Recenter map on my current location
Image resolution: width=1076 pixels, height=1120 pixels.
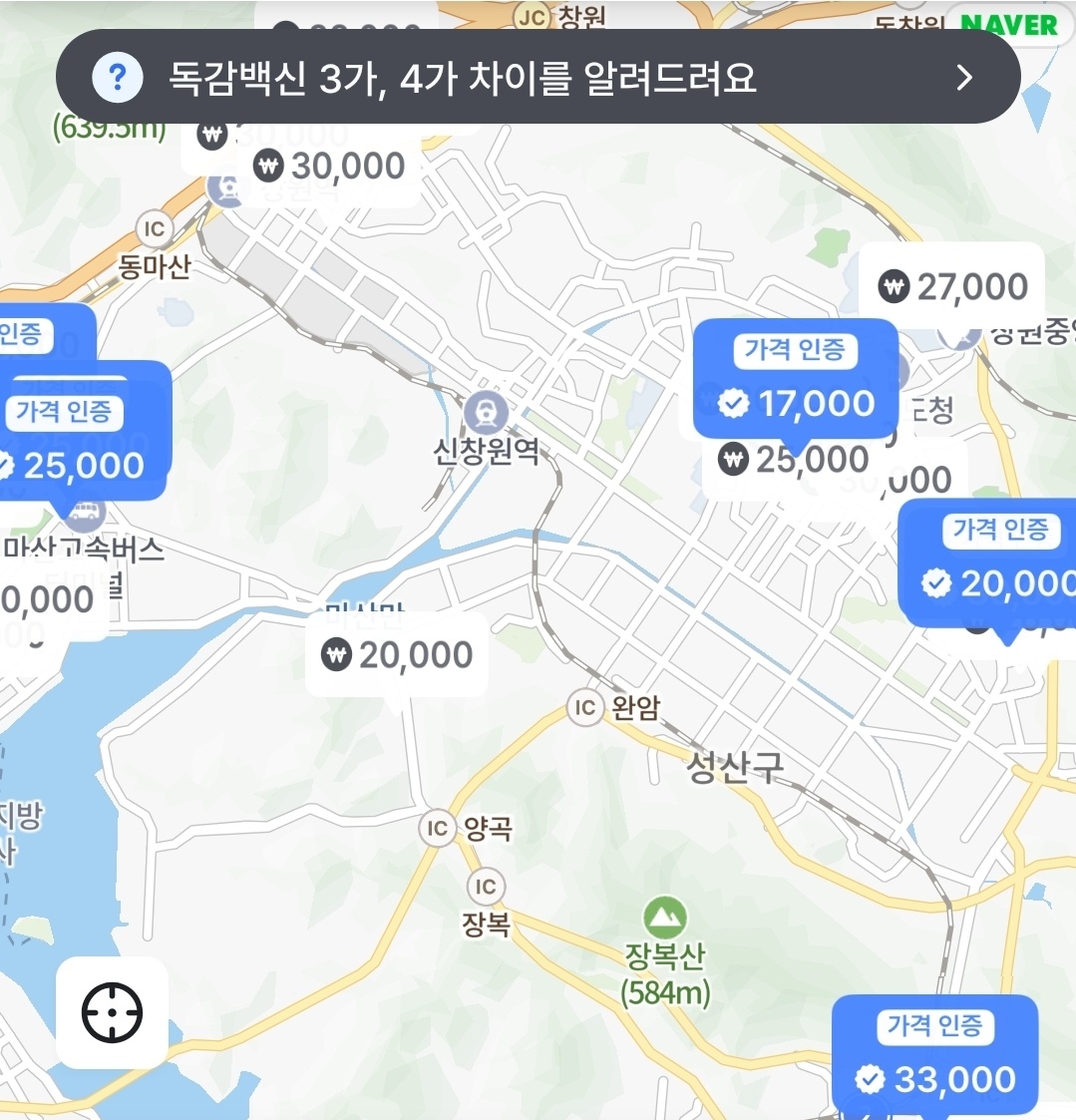point(112,1012)
